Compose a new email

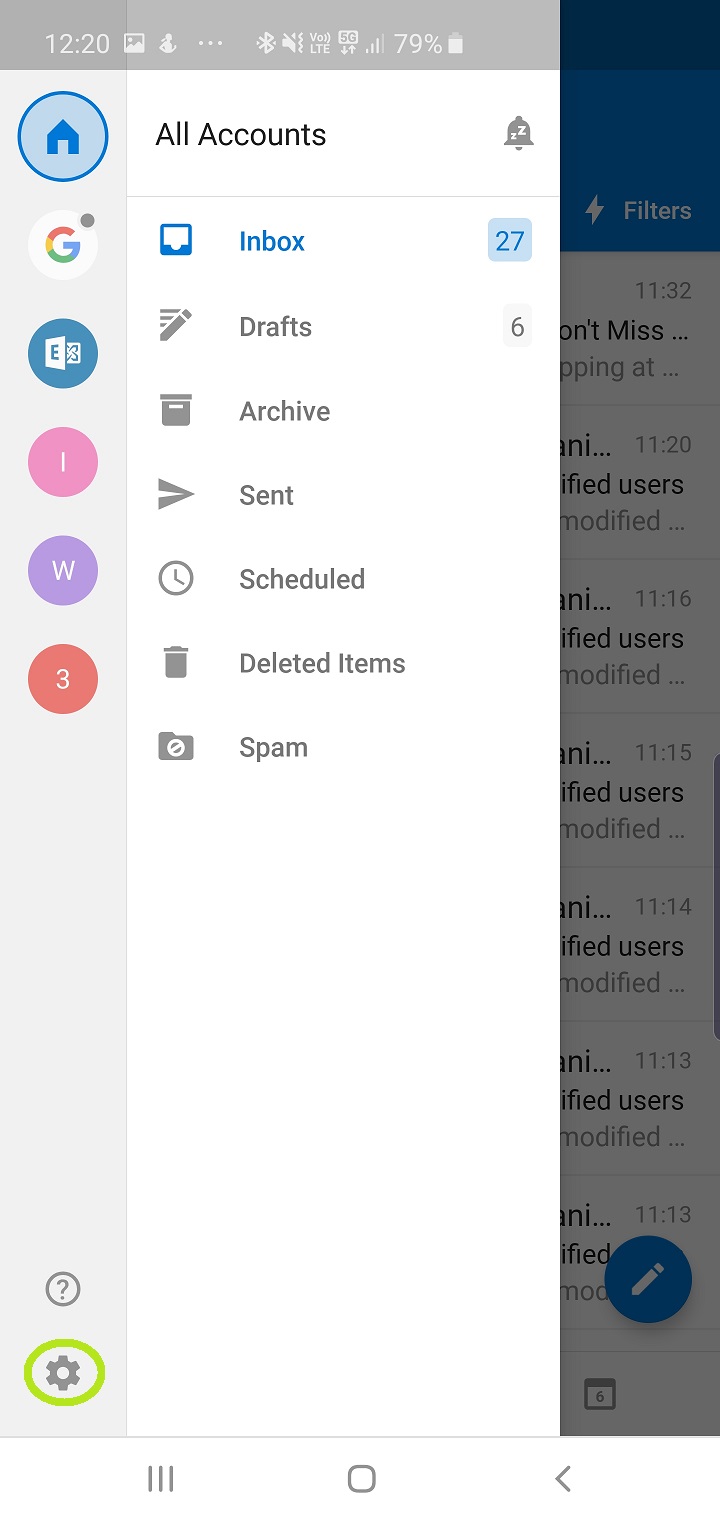(x=648, y=1279)
